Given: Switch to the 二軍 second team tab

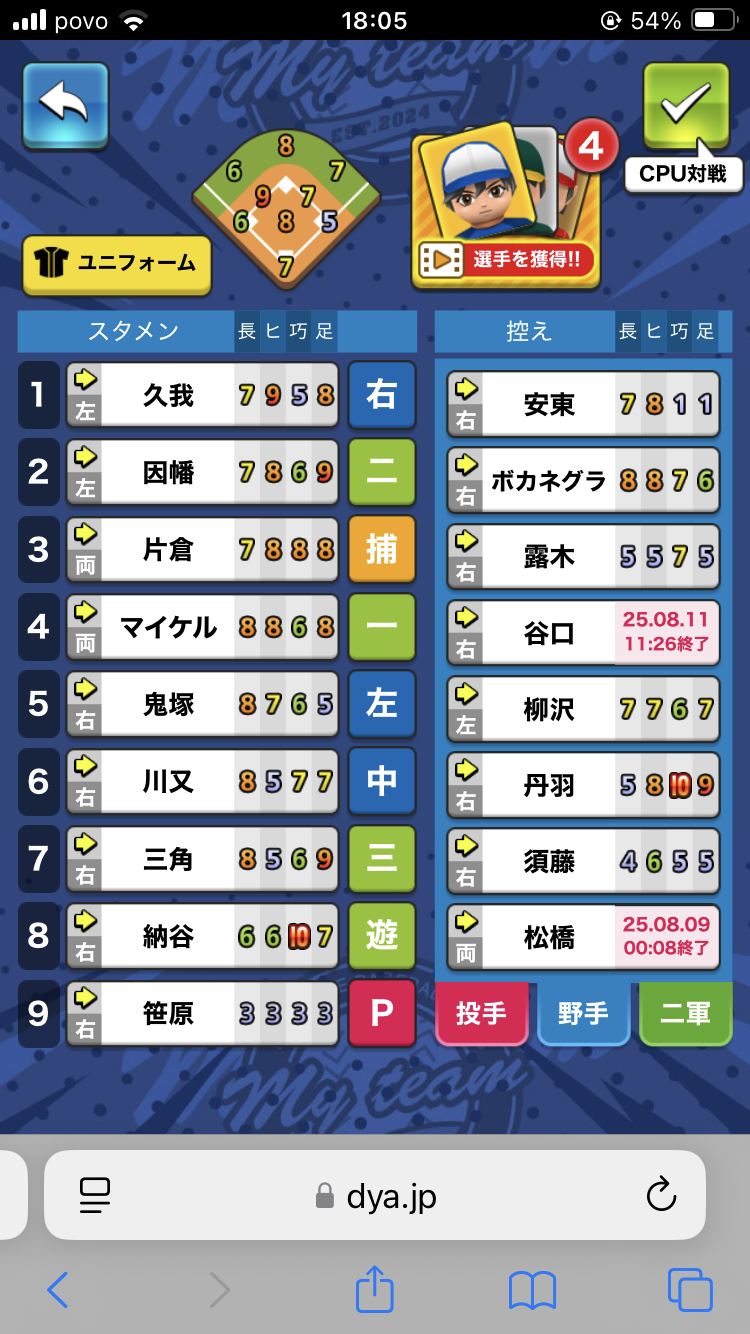Looking at the screenshot, I should [685, 1014].
